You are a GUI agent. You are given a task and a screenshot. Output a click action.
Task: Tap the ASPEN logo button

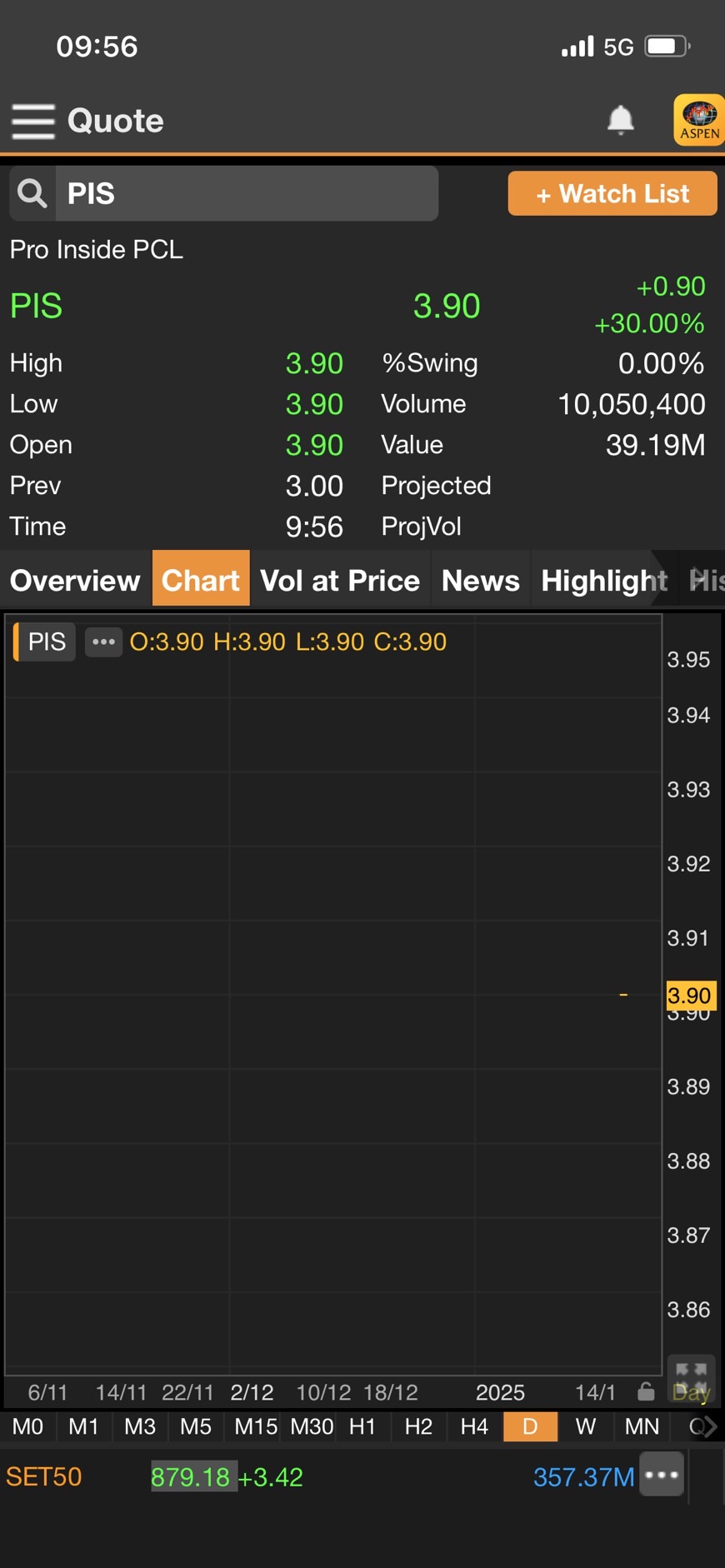[x=698, y=121]
